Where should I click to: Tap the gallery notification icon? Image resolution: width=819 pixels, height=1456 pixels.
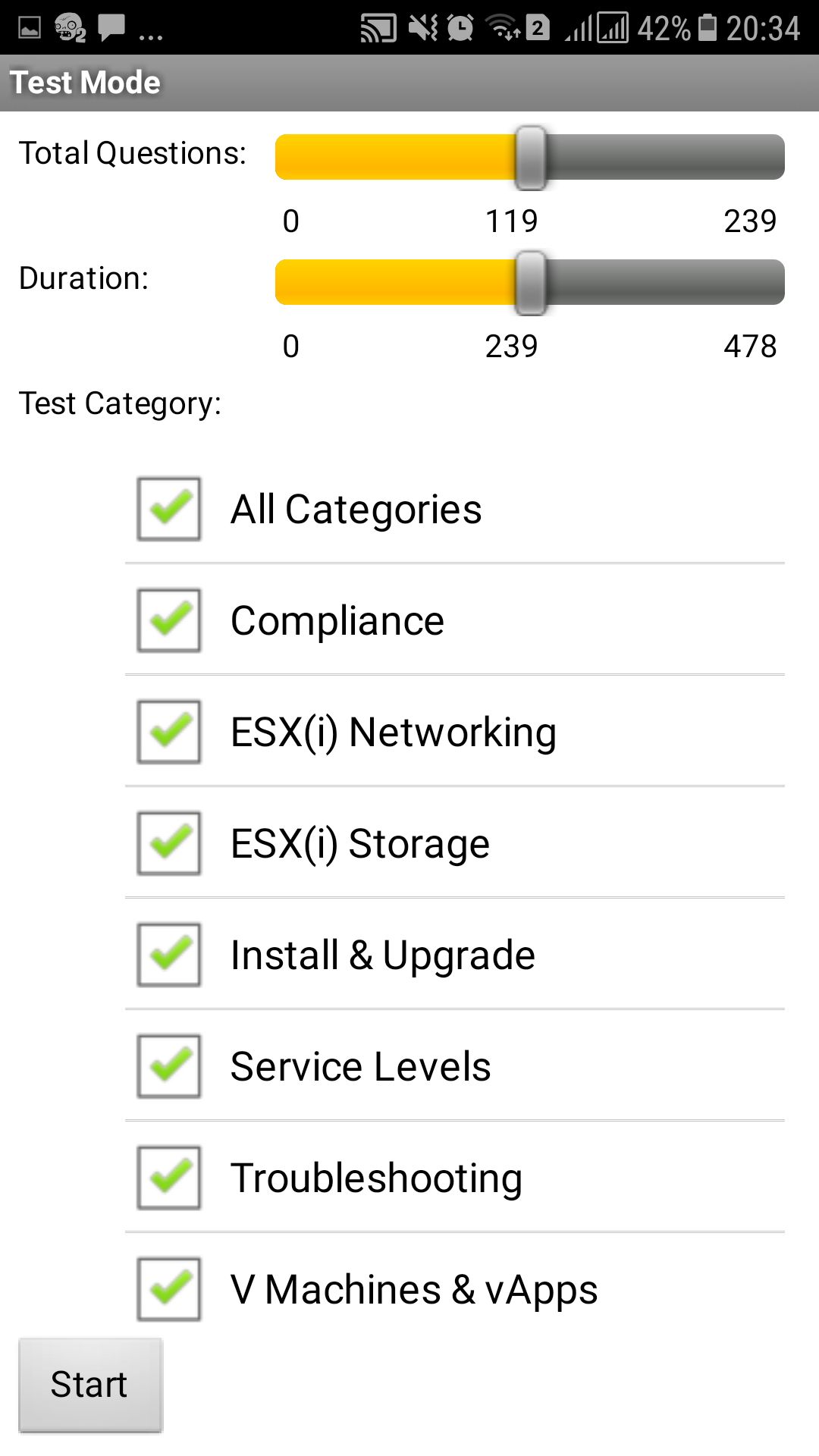click(x=29, y=27)
